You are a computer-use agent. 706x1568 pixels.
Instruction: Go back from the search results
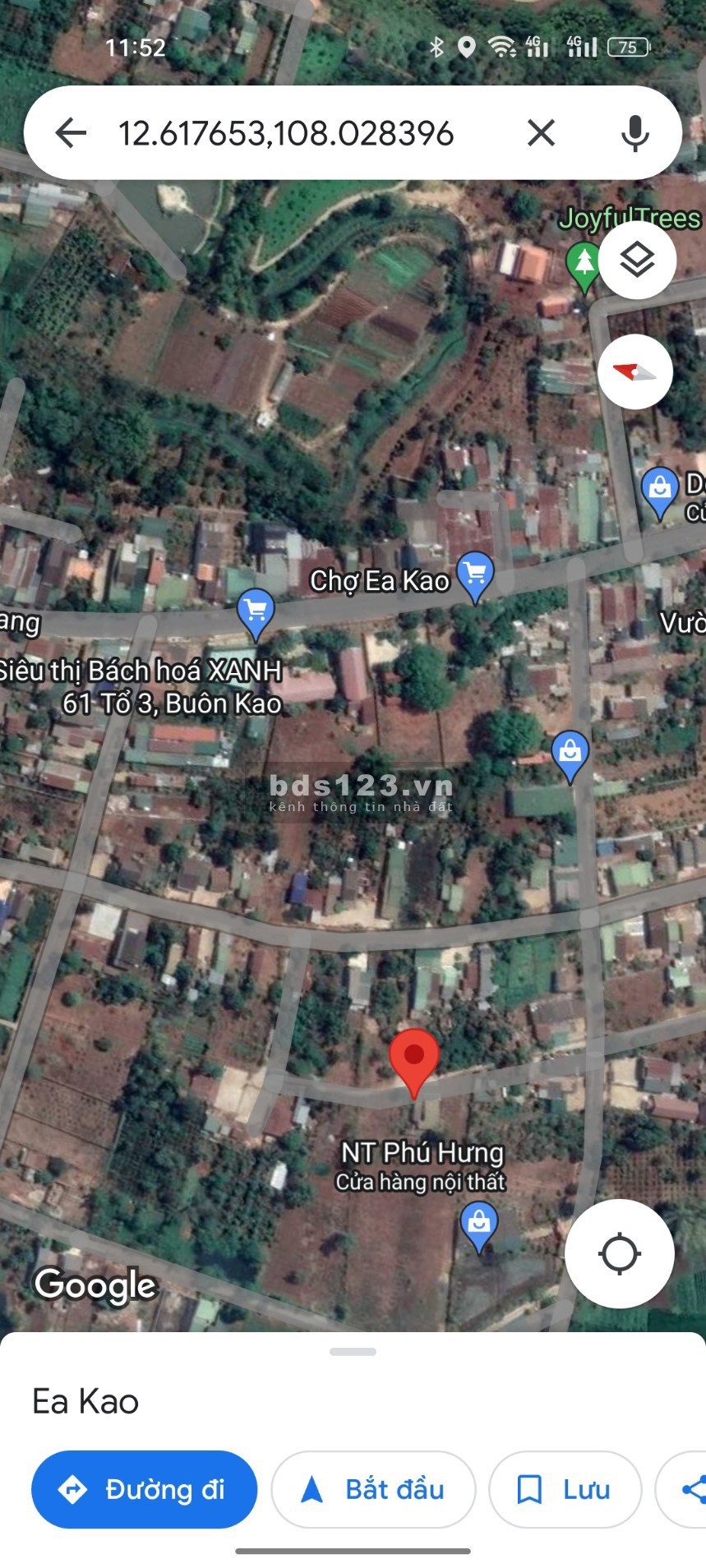[71, 133]
